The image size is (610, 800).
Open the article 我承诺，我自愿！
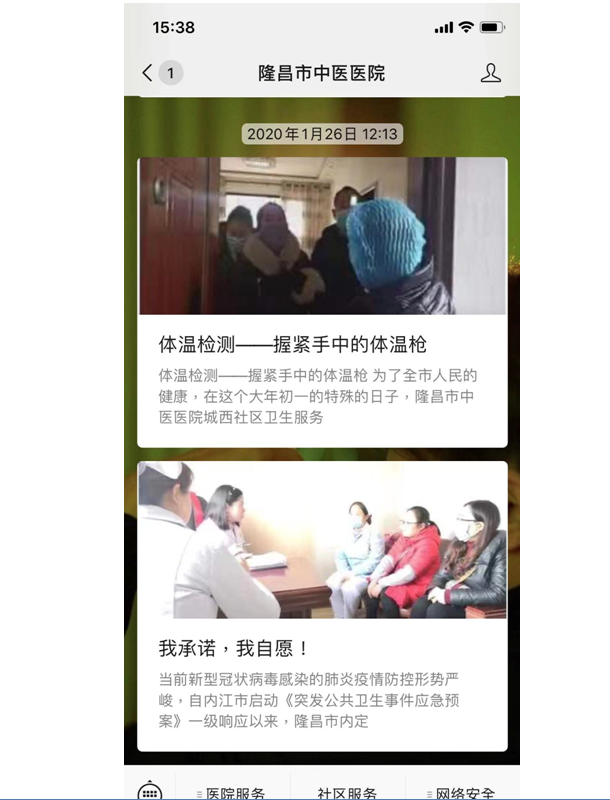(x=322, y=648)
